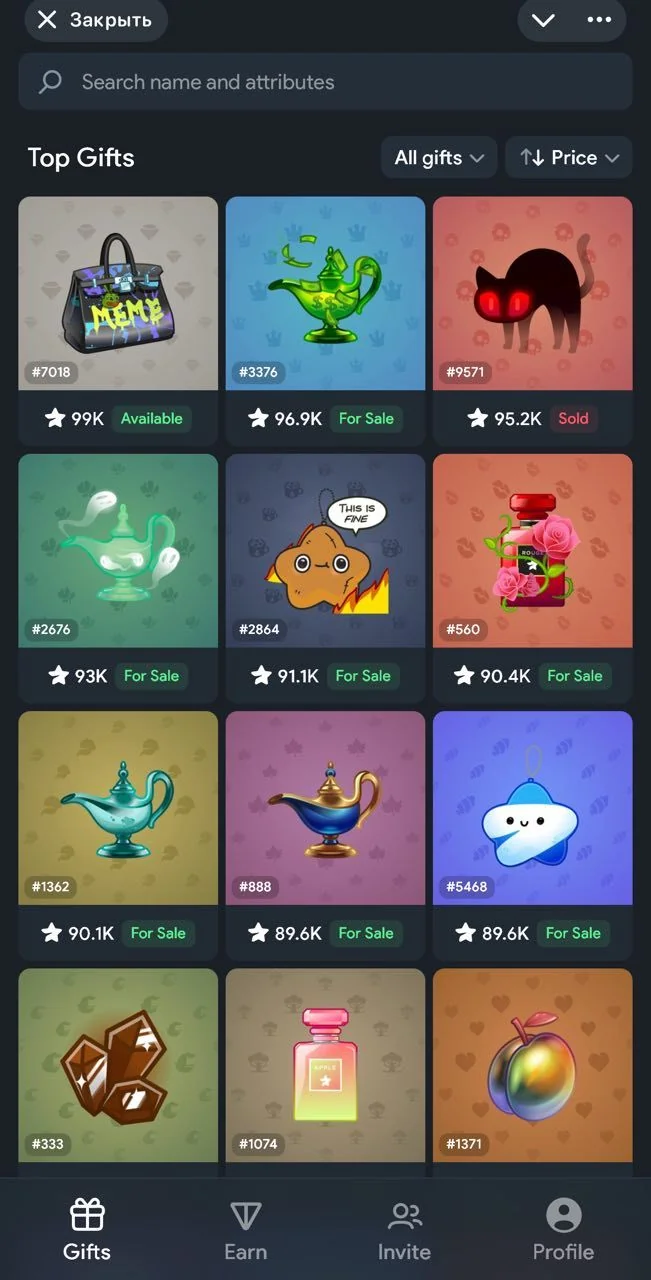This screenshot has width=651, height=1280.
Task: View green lamp gift #3376
Action: click(x=325, y=320)
